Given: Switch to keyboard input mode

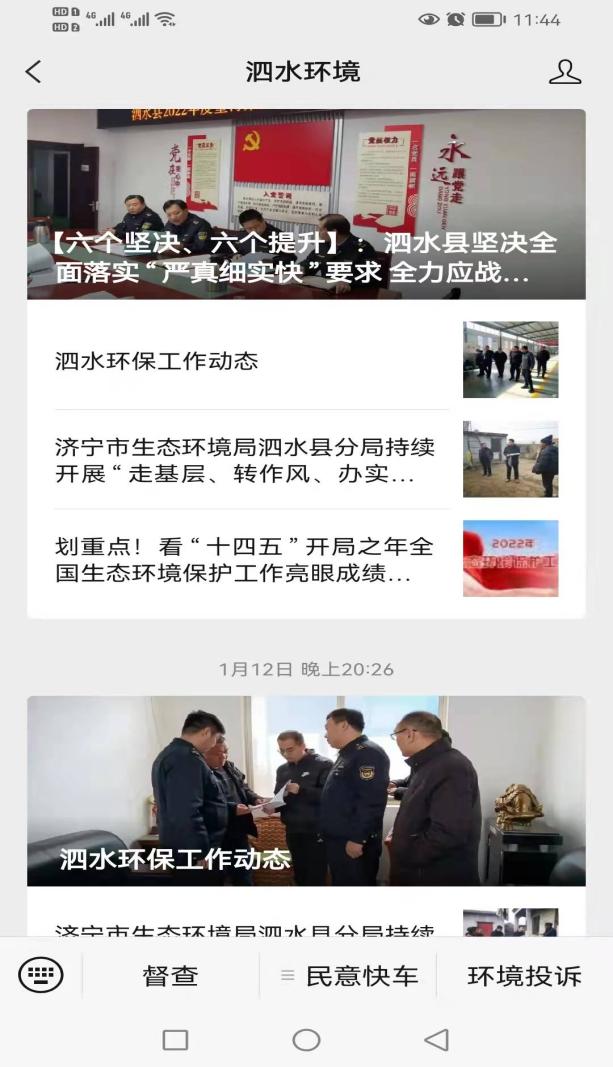Looking at the screenshot, I should click(41, 975).
